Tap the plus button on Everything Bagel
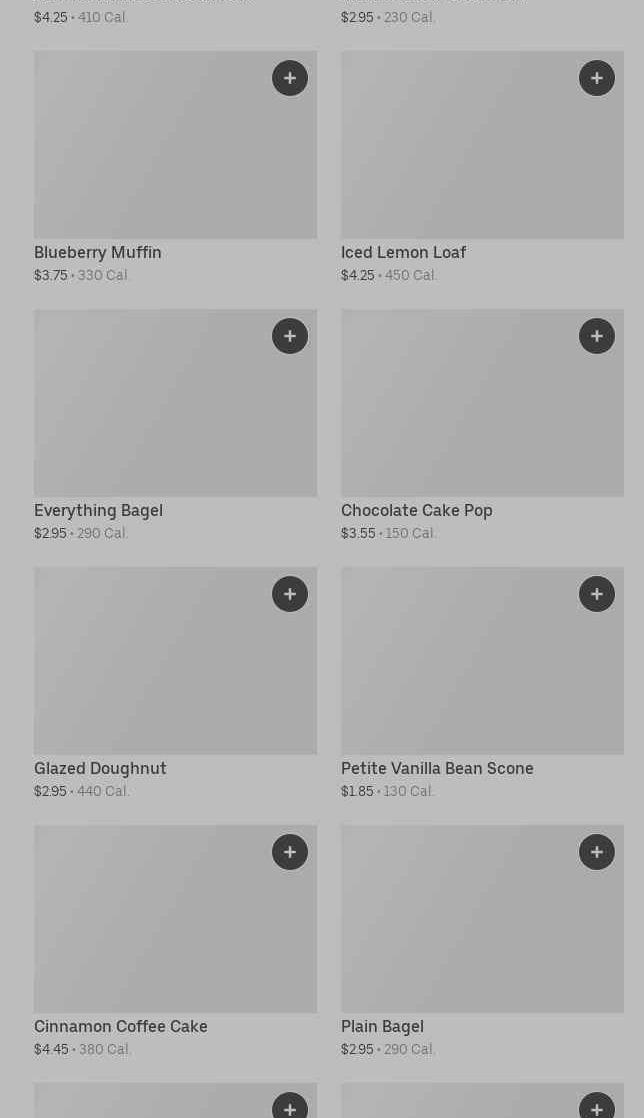This screenshot has height=1118, width=644. tap(290, 336)
